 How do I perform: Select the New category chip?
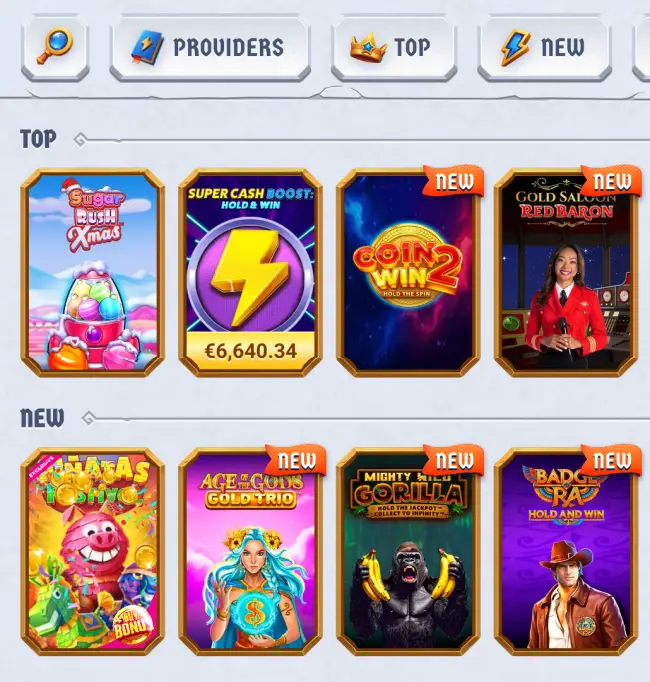[544, 47]
